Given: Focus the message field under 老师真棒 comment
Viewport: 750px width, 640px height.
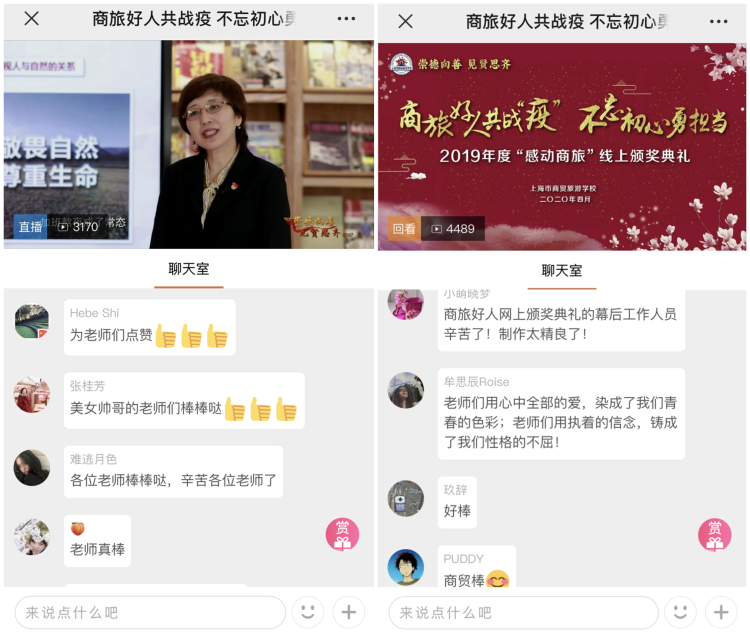Looking at the screenshot, I should tap(150, 612).
